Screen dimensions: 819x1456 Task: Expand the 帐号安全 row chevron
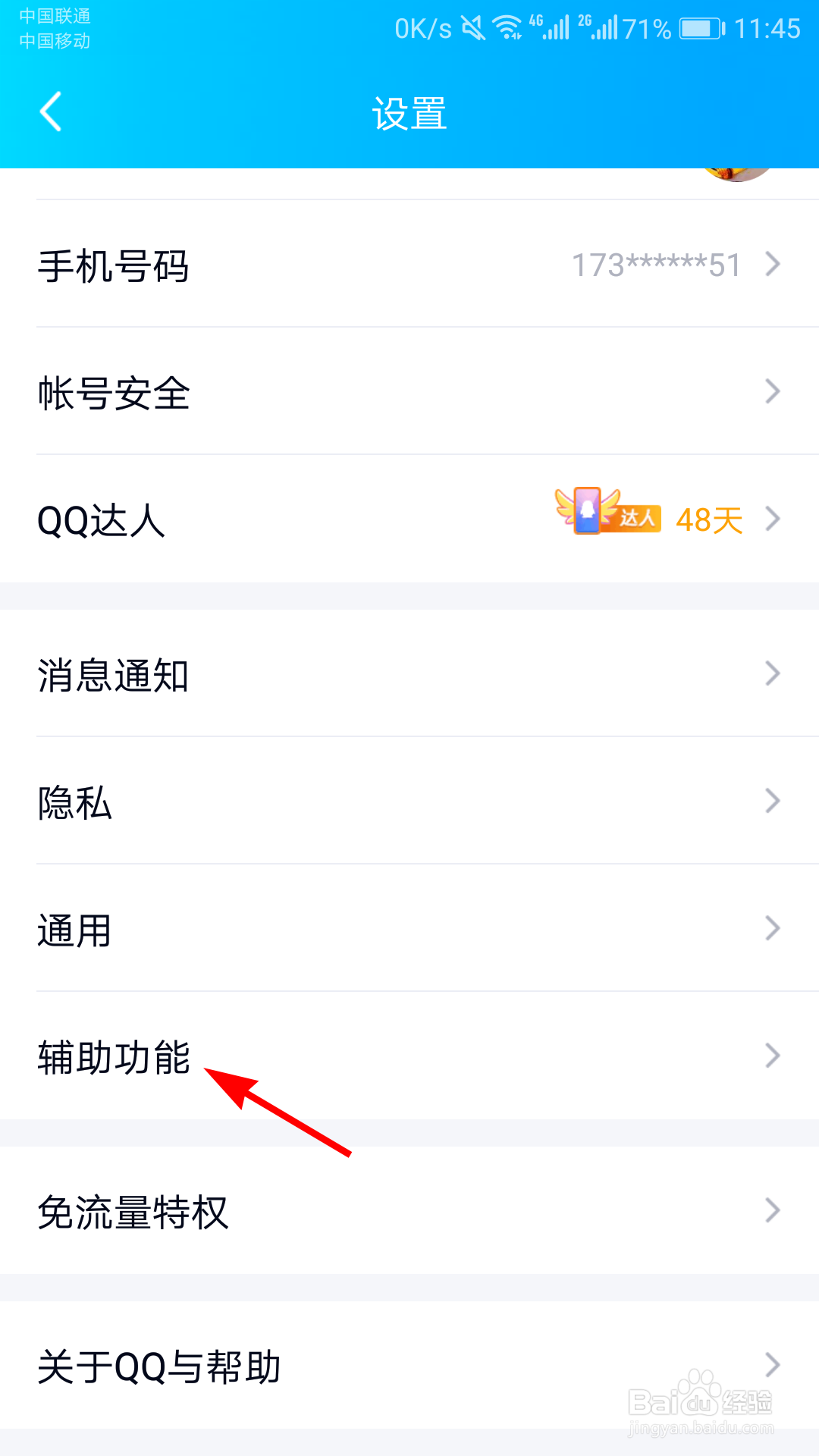(772, 391)
